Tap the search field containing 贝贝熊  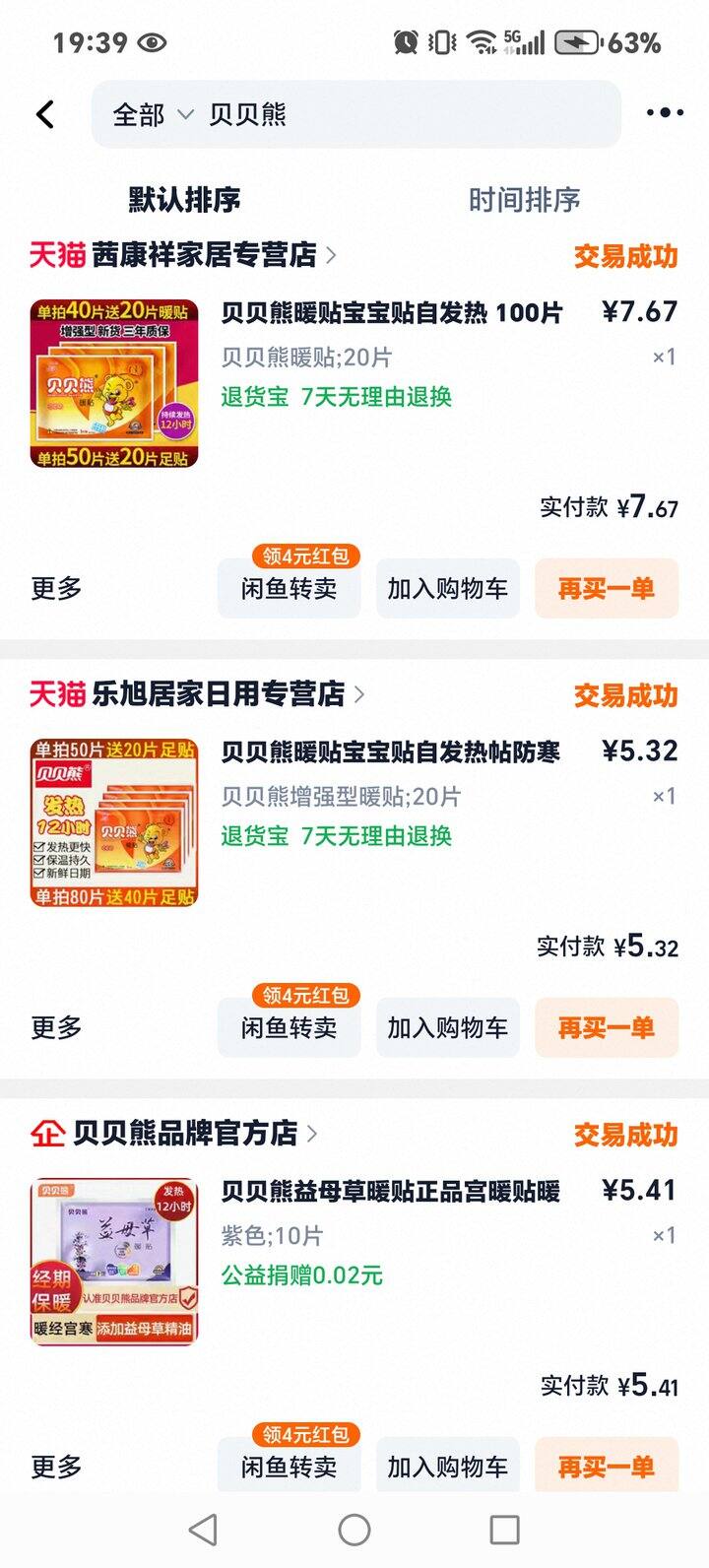point(394,115)
